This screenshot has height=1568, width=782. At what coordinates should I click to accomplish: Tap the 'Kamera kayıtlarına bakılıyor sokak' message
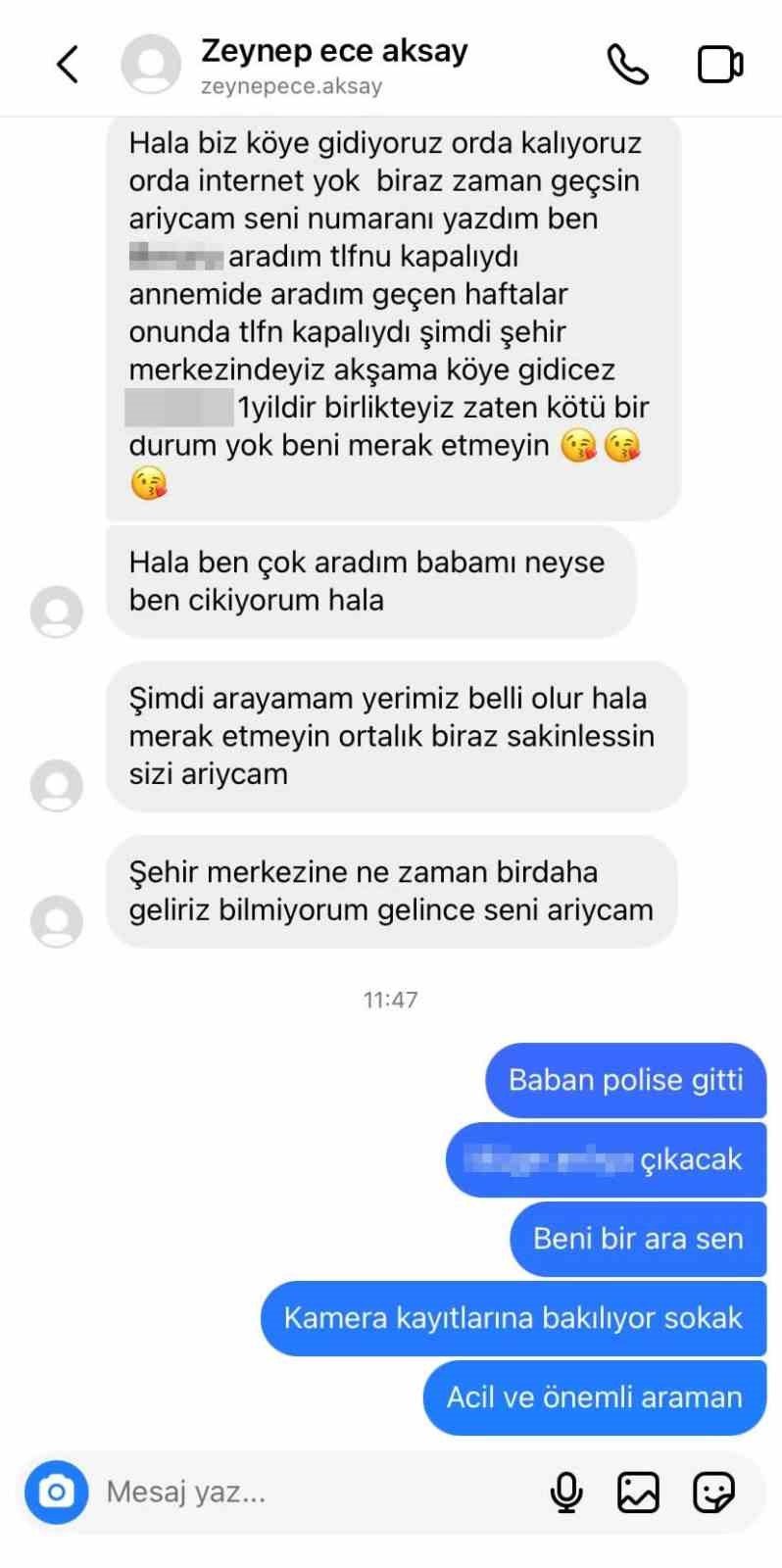[x=513, y=1318]
